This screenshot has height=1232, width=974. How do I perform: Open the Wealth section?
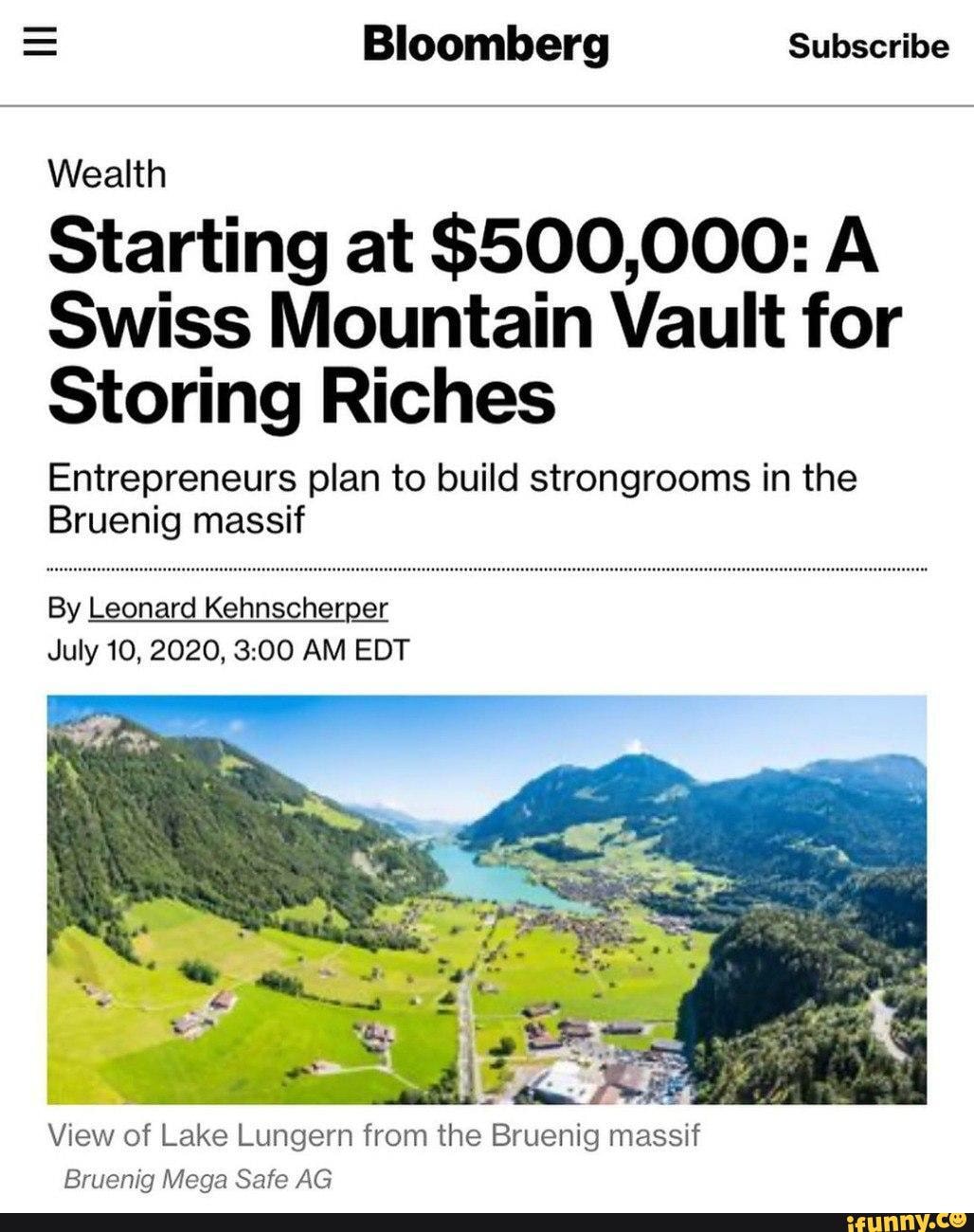coord(108,172)
